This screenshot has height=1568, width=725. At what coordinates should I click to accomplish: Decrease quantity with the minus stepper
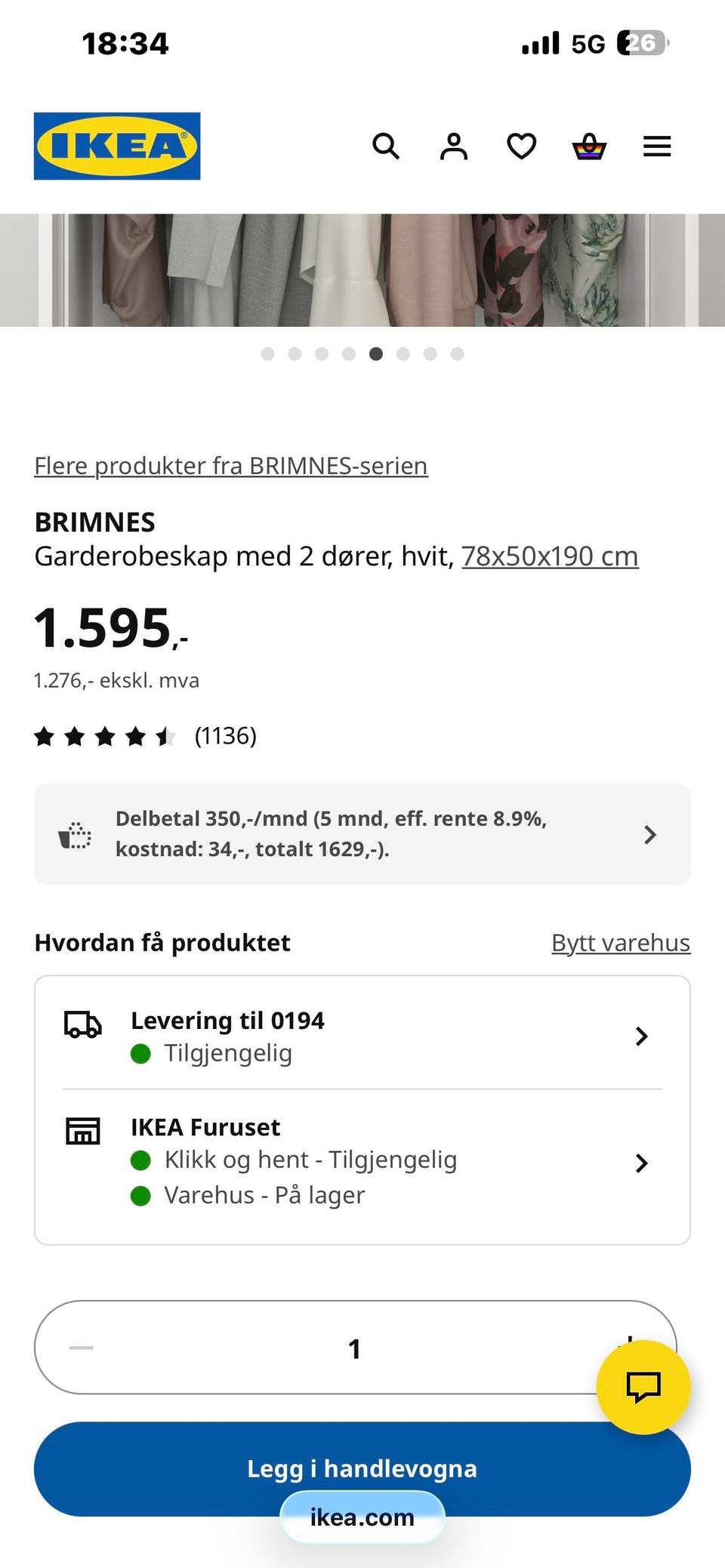[82, 1348]
